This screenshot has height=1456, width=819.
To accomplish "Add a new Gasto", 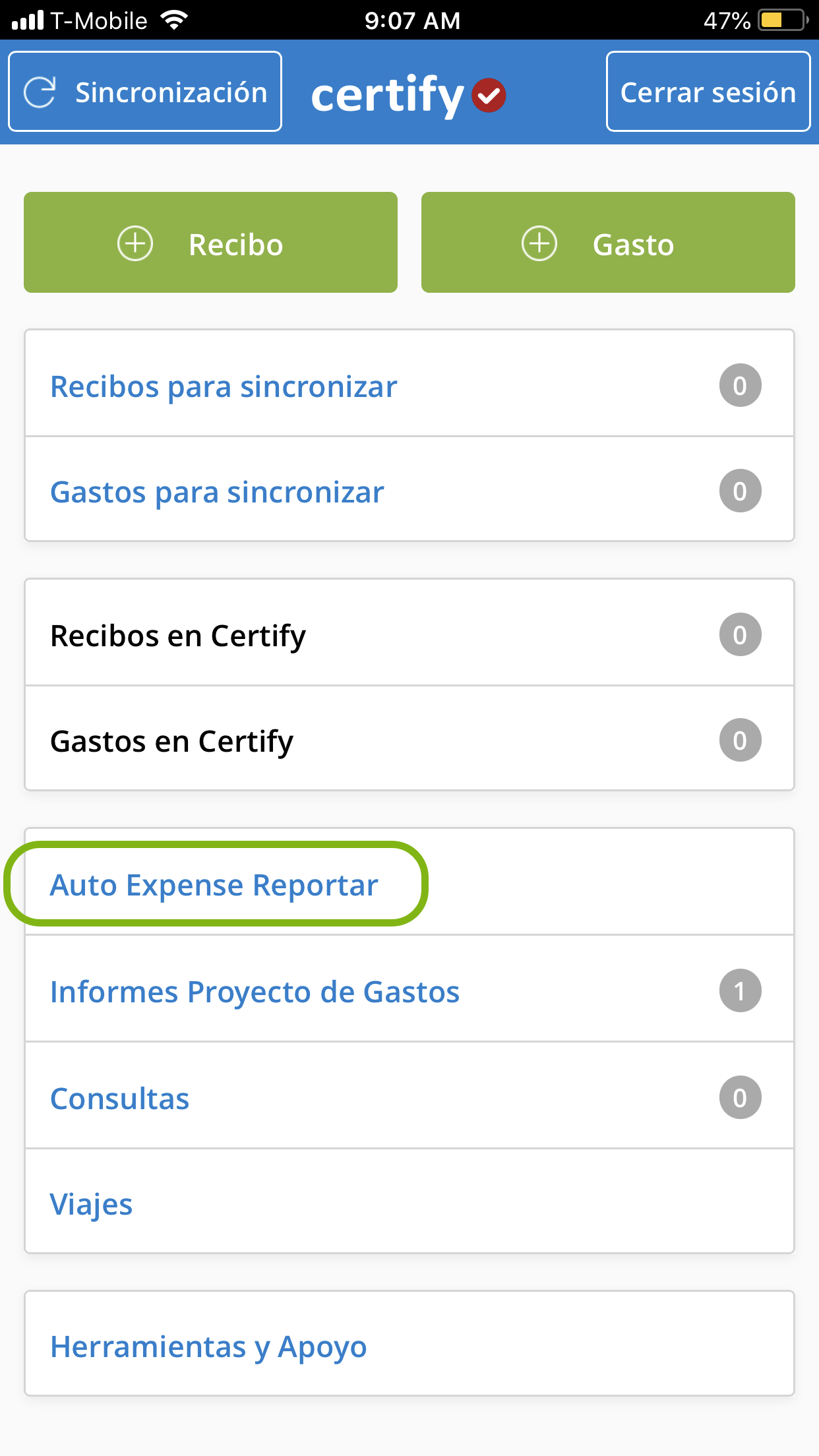I will coord(607,243).
